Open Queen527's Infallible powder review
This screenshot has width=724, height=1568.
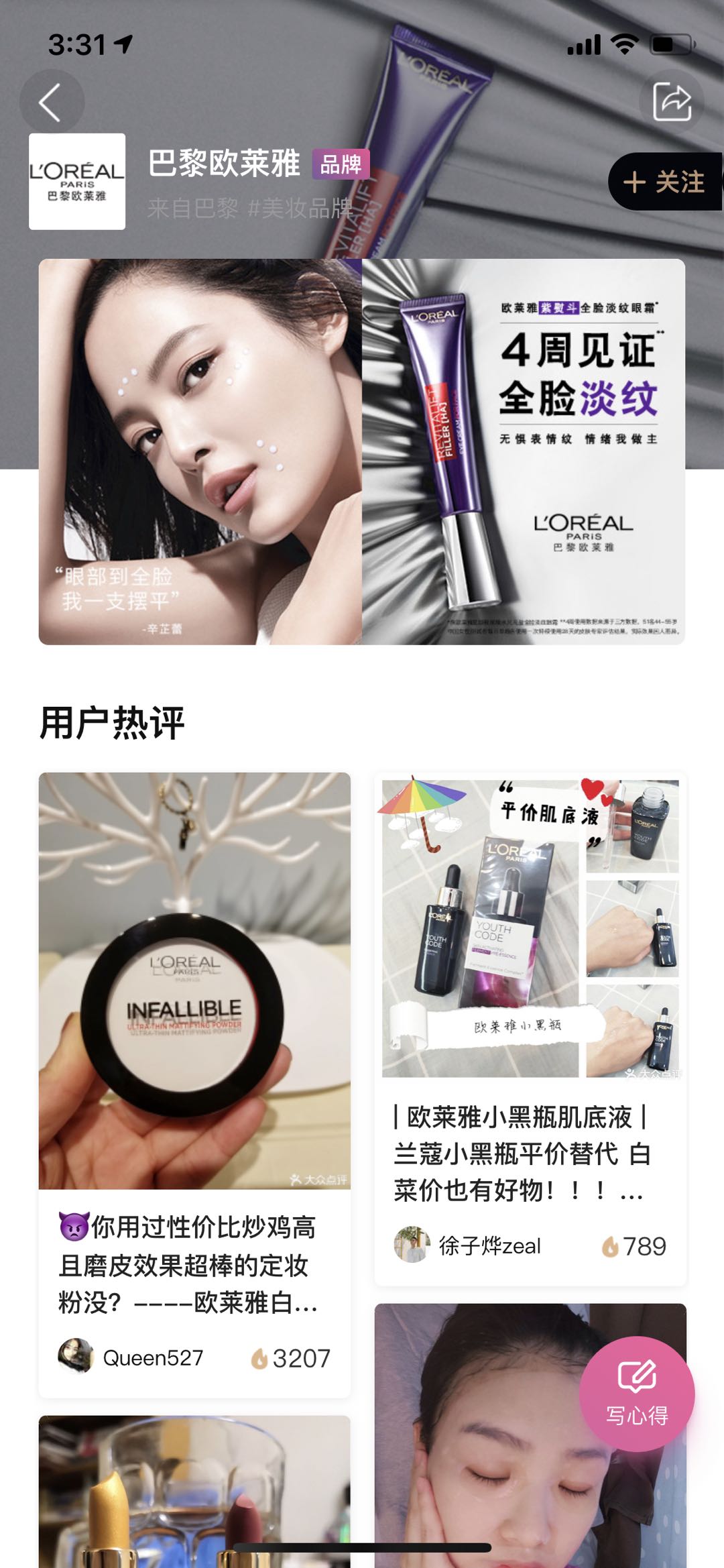click(x=194, y=1073)
